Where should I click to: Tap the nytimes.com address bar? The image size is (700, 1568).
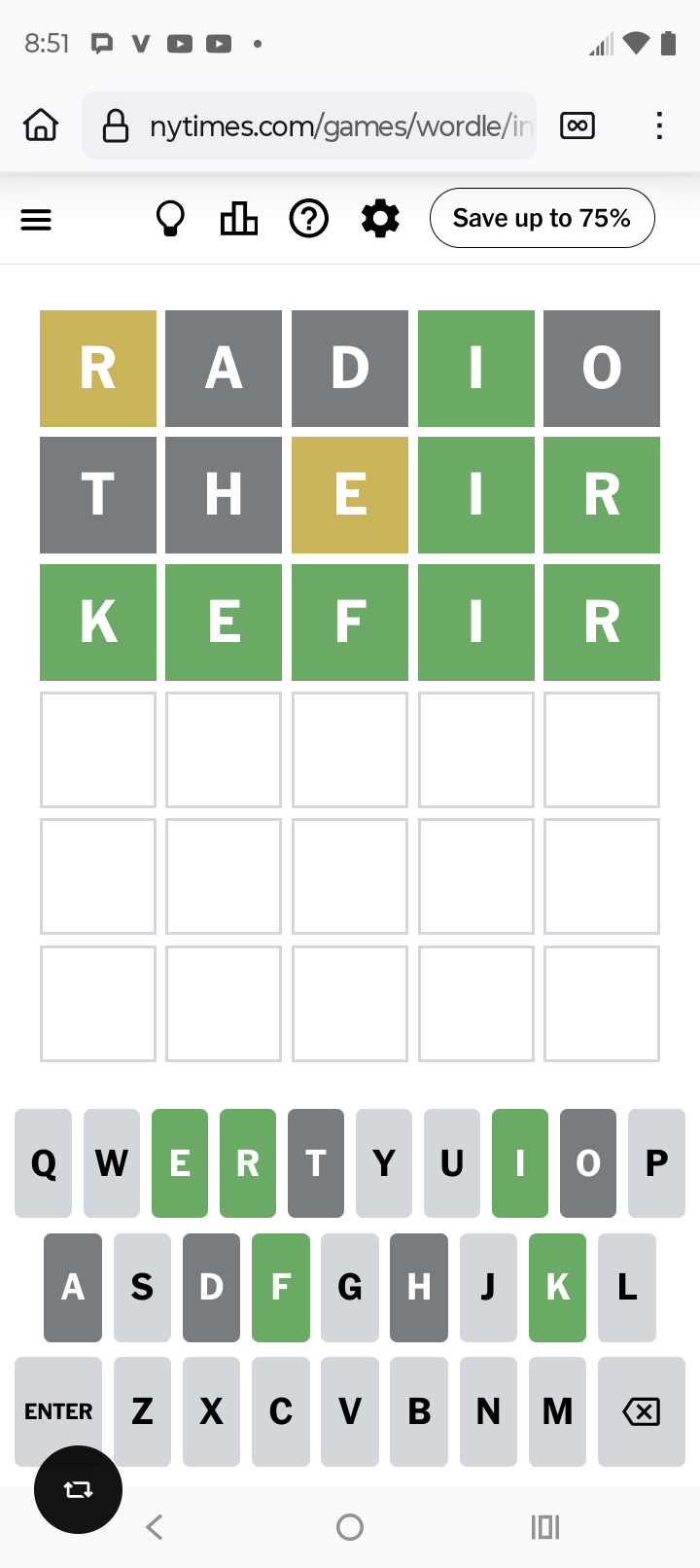click(x=309, y=125)
